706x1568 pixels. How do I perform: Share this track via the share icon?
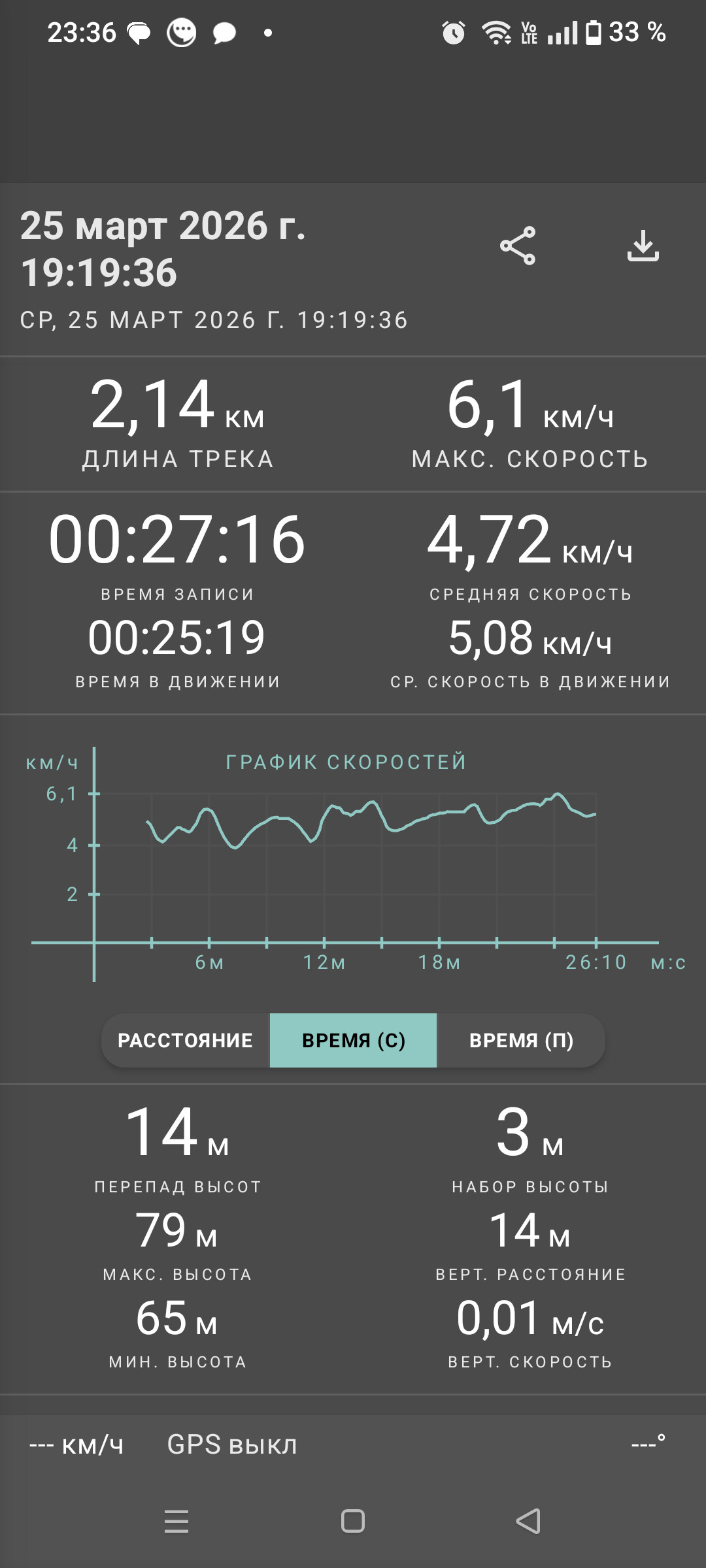click(x=518, y=246)
